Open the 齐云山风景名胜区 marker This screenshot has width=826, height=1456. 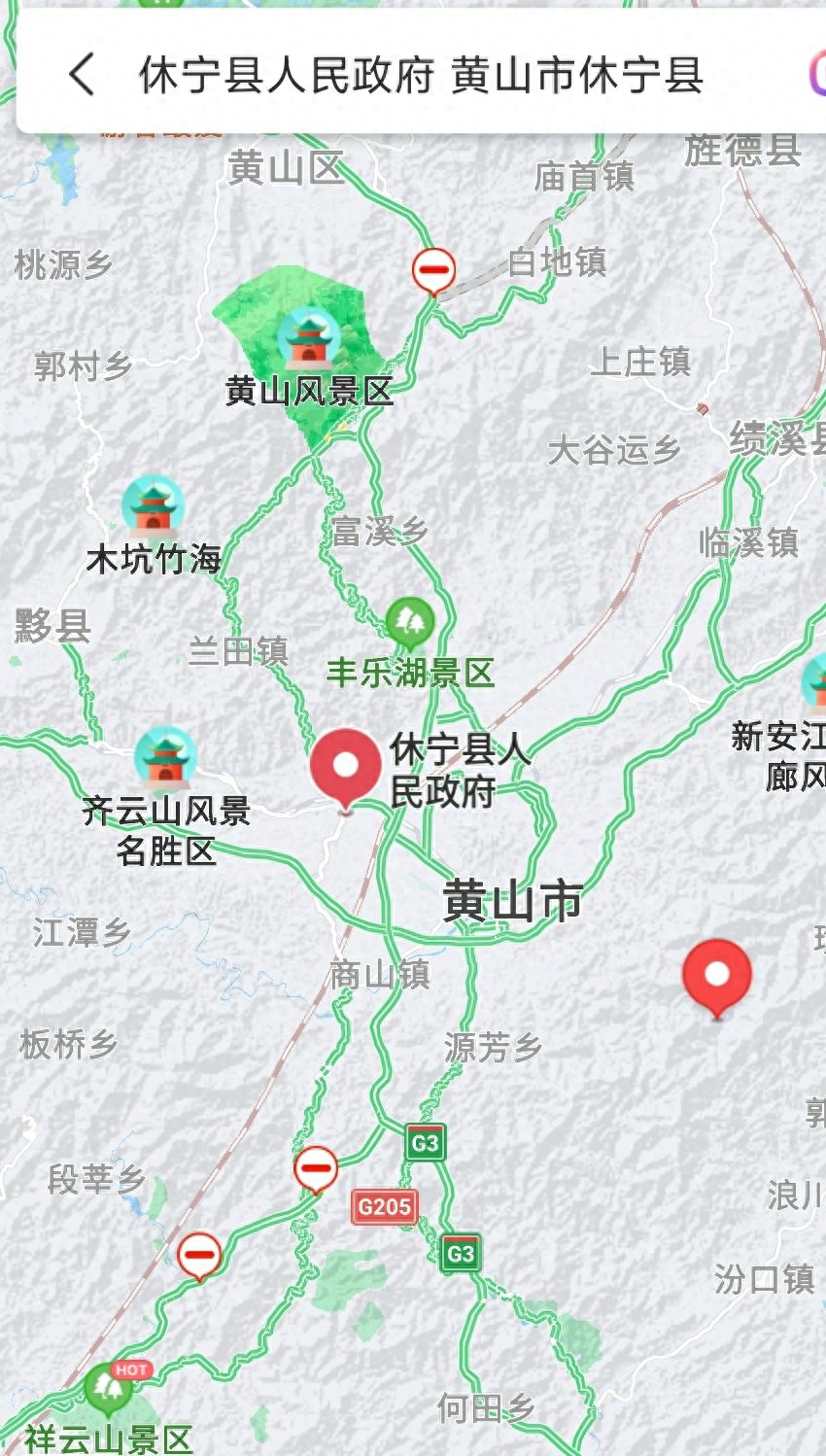pos(165,757)
